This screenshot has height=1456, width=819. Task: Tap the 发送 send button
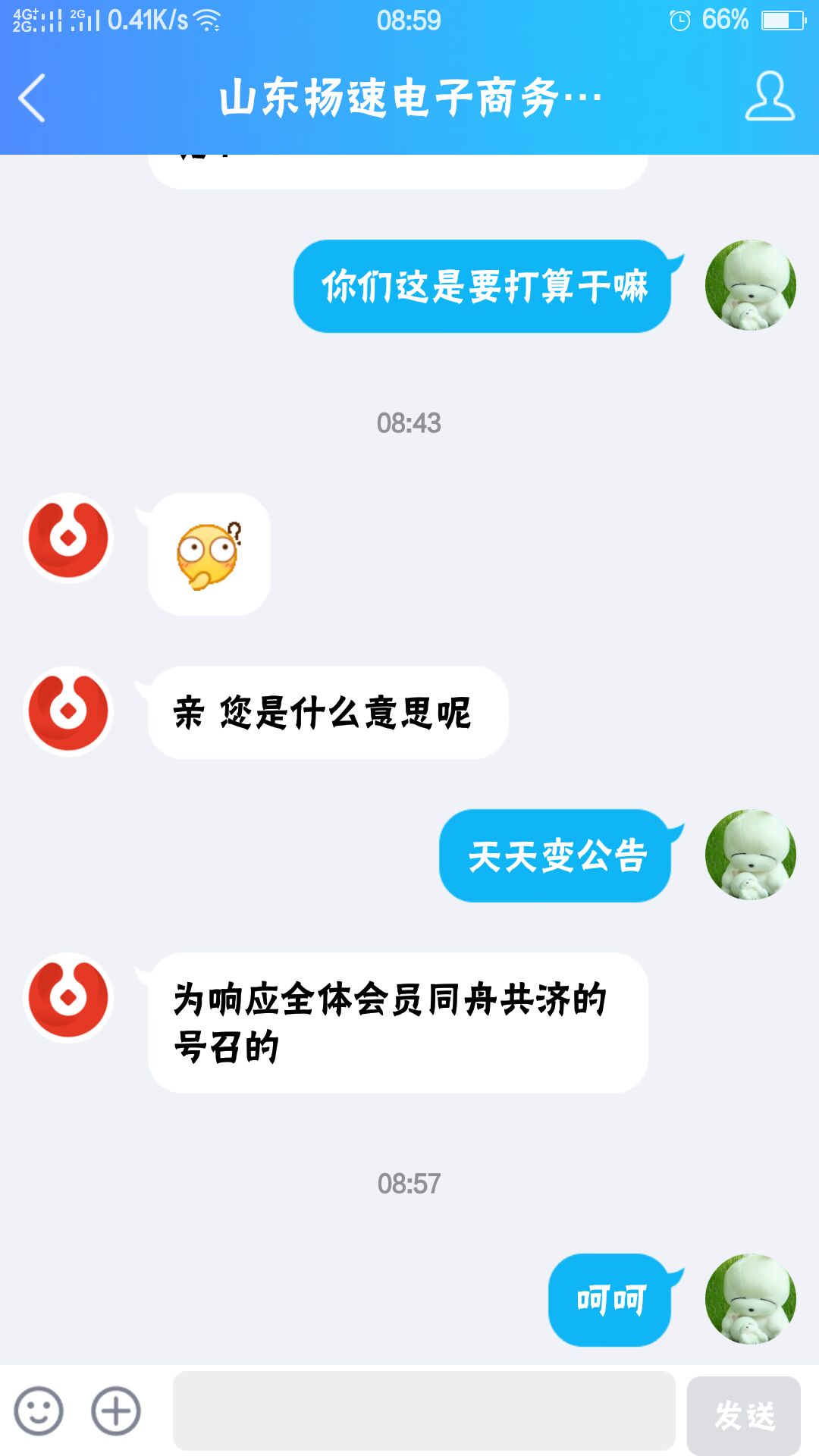tap(743, 1415)
